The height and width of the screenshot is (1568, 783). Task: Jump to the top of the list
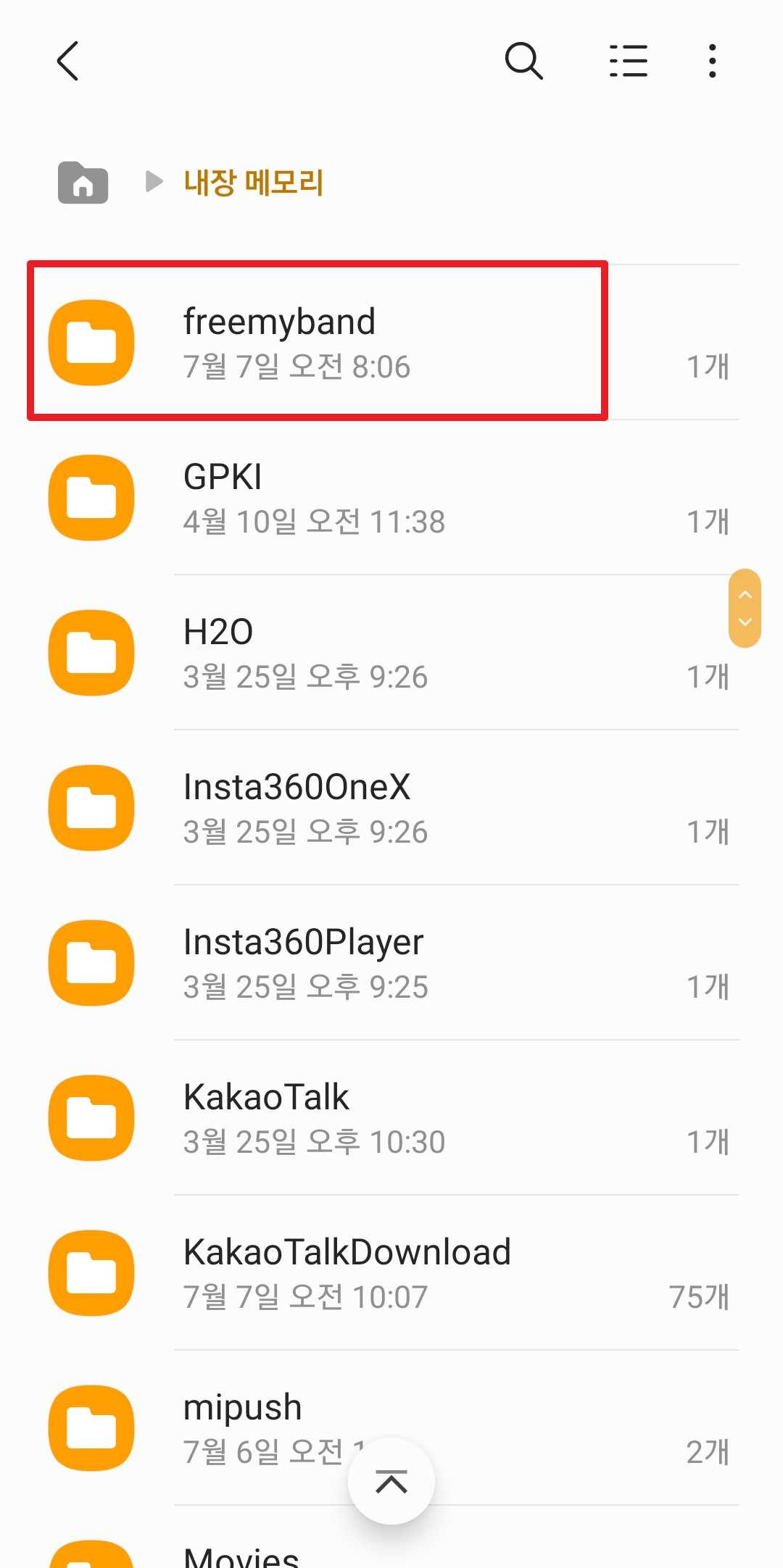pyautogui.click(x=391, y=1481)
